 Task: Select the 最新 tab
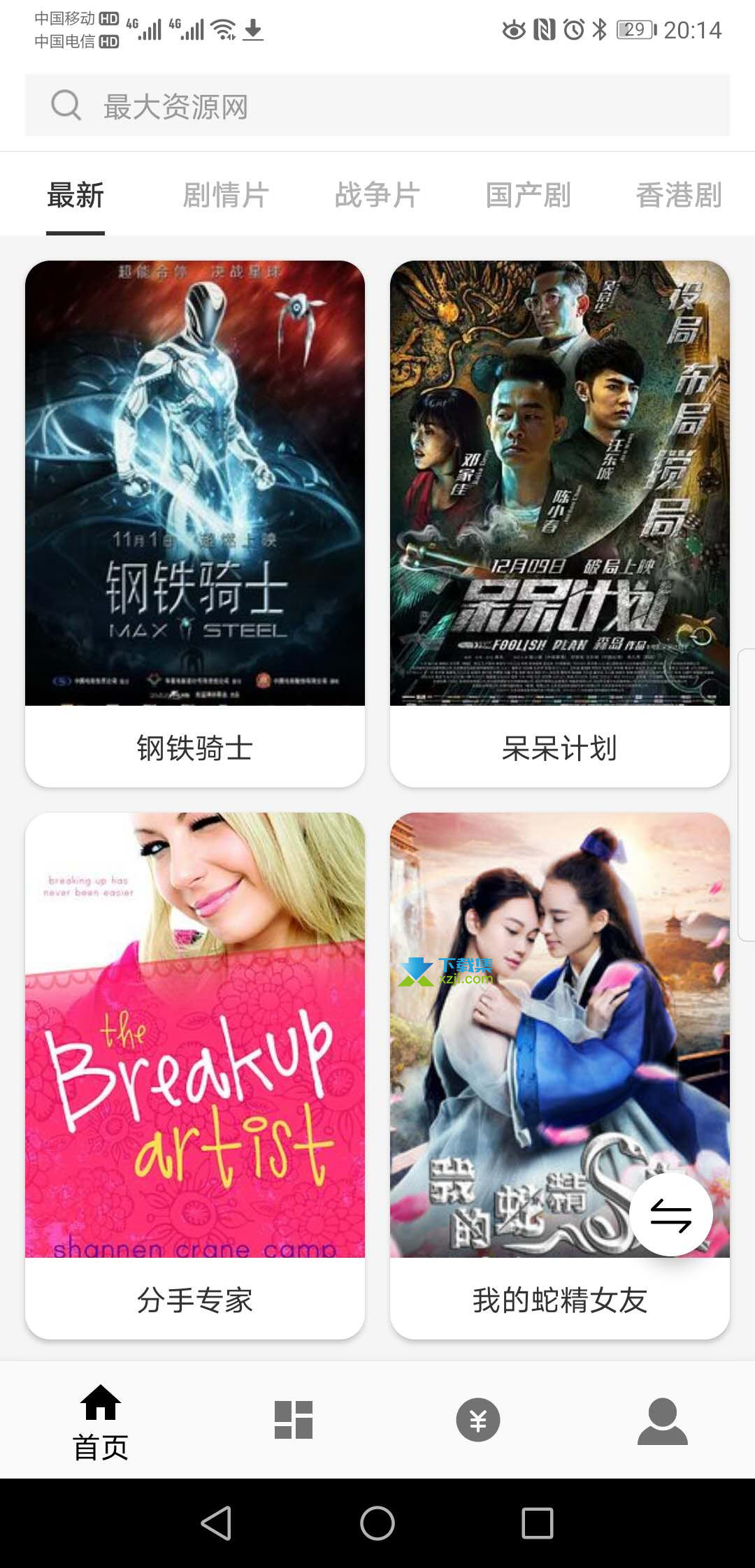[x=75, y=195]
